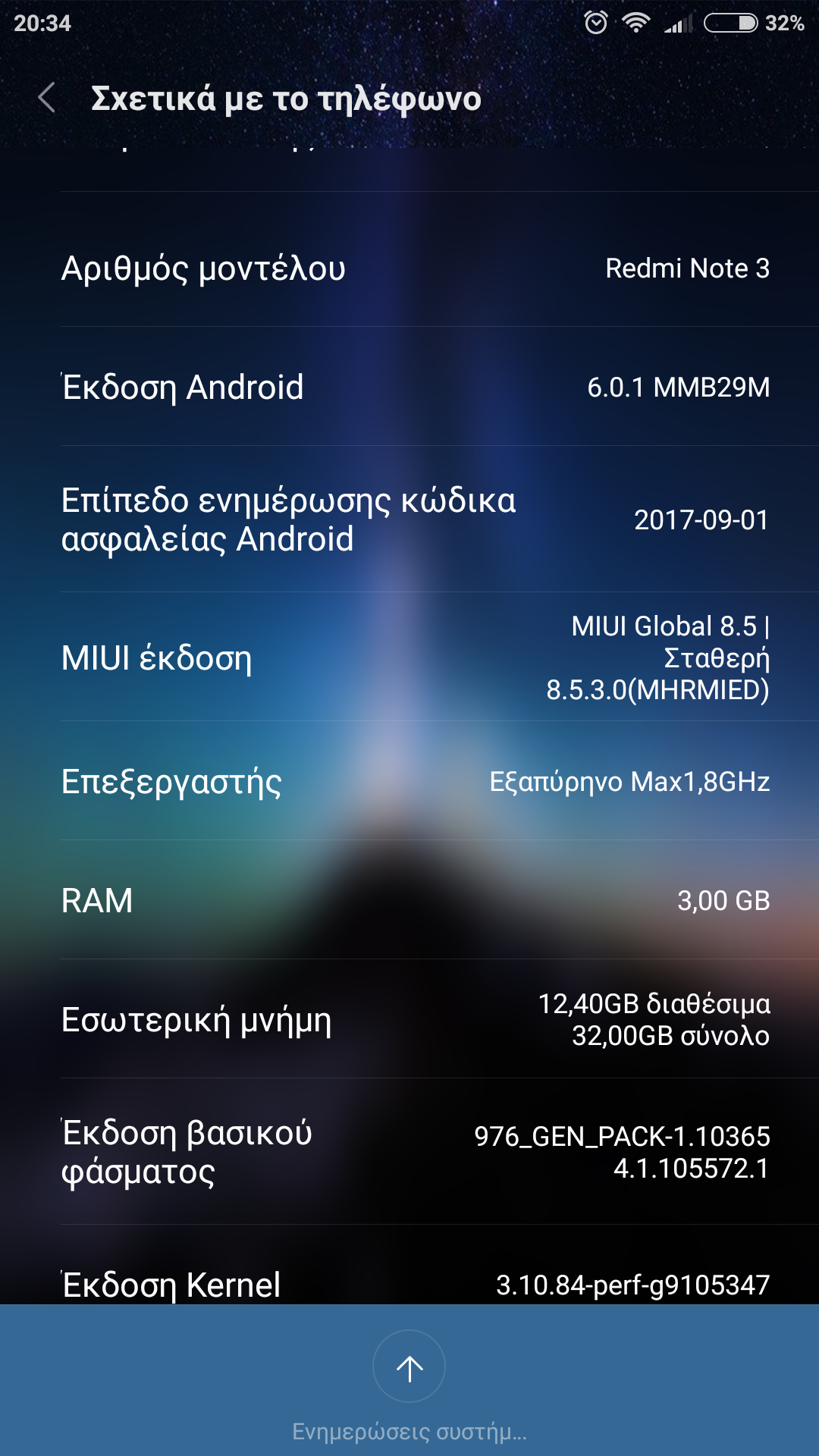Tap the RAM row
This screenshot has width=819, height=1456.
tap(409, 900)
